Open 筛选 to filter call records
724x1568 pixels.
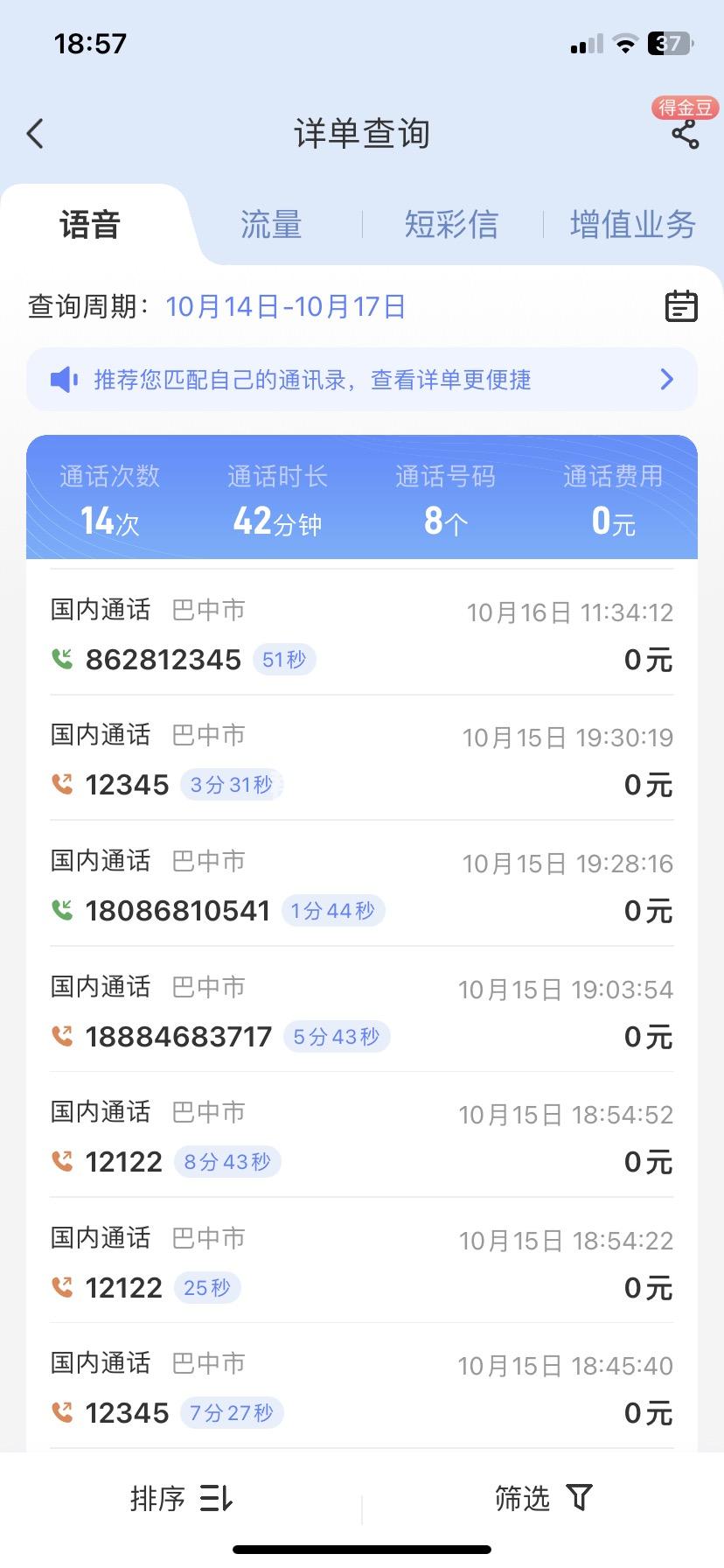543,1498
